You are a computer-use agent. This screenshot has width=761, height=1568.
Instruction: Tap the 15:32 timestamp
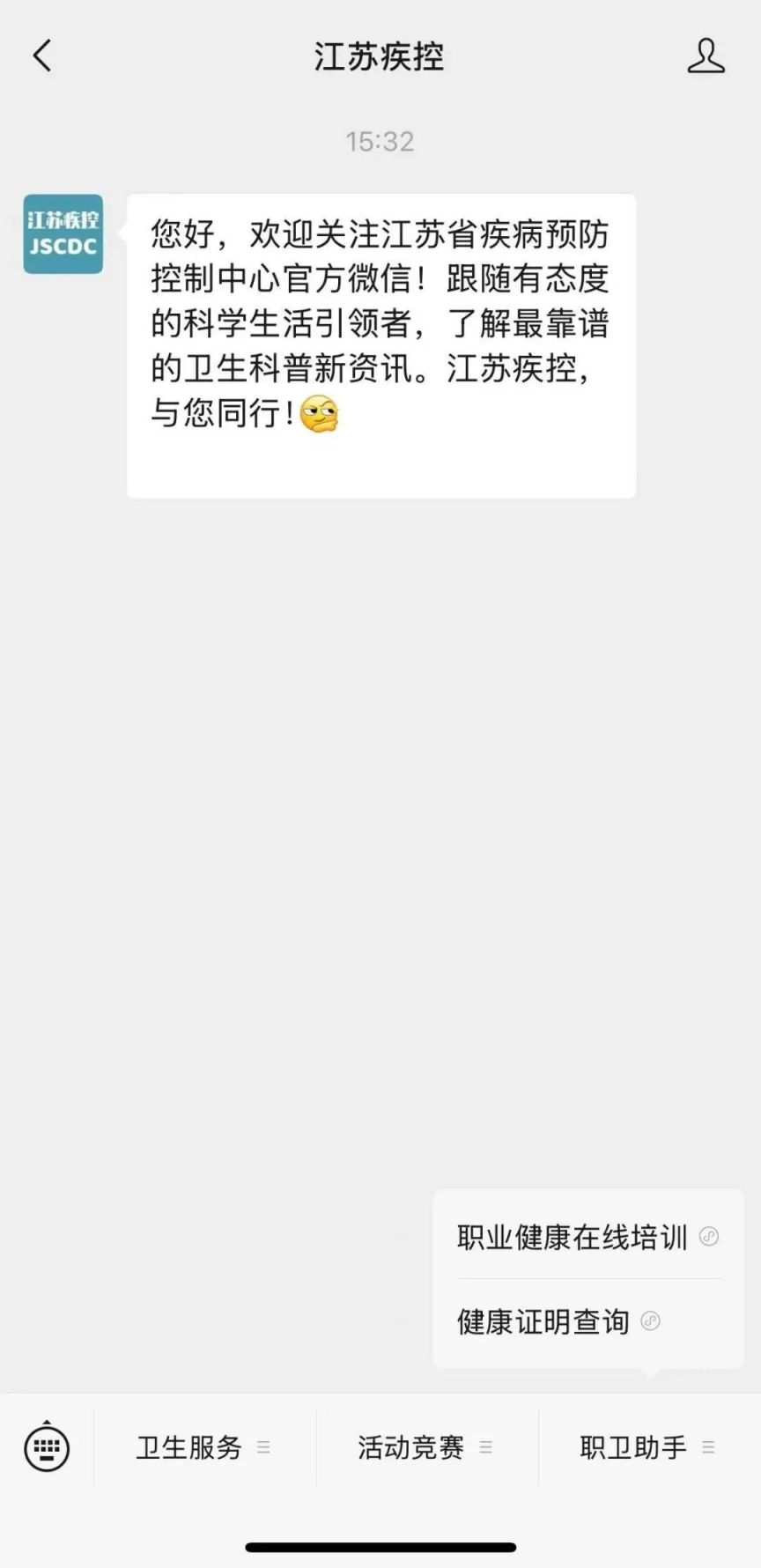[x=380, y=141]
